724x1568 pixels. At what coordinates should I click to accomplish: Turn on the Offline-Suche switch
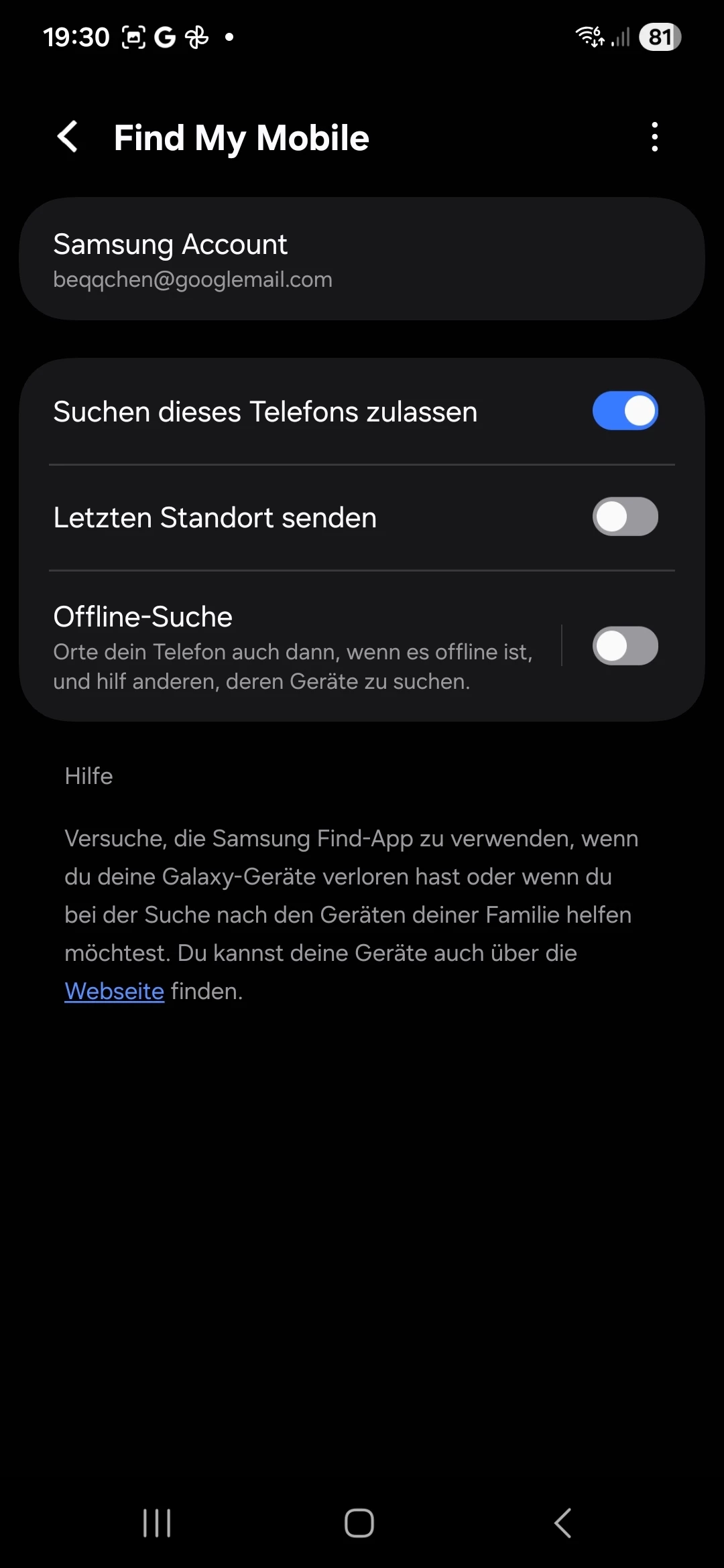tap(625, 646)
